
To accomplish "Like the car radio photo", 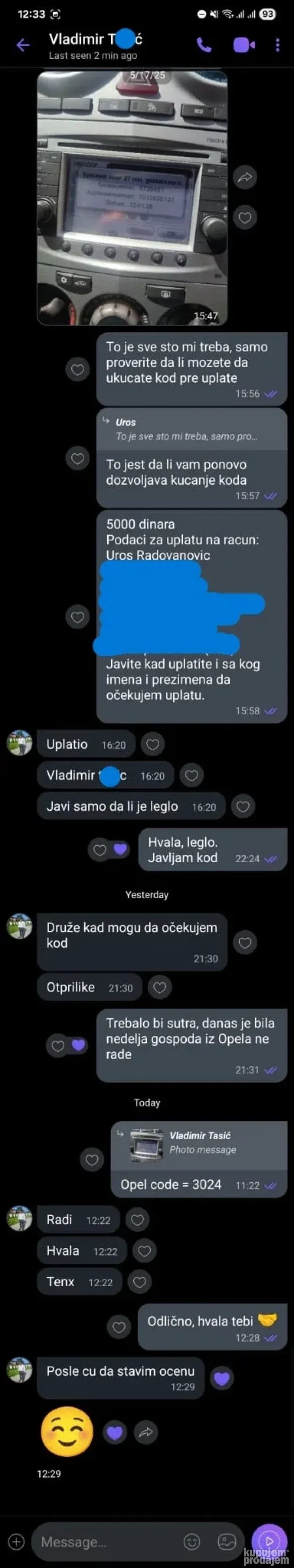I will coord(245,217).
